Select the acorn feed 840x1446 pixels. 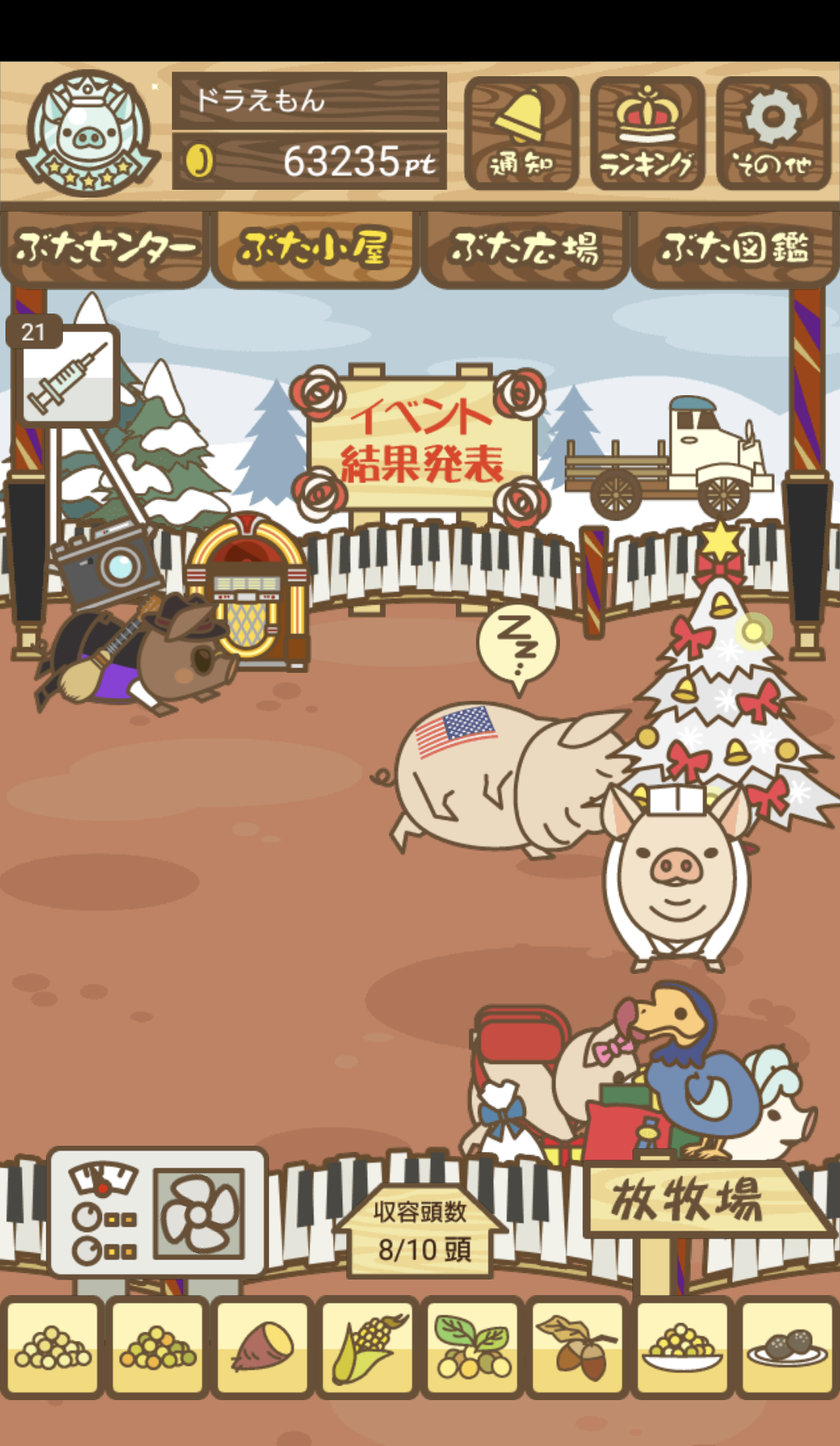577,1347
